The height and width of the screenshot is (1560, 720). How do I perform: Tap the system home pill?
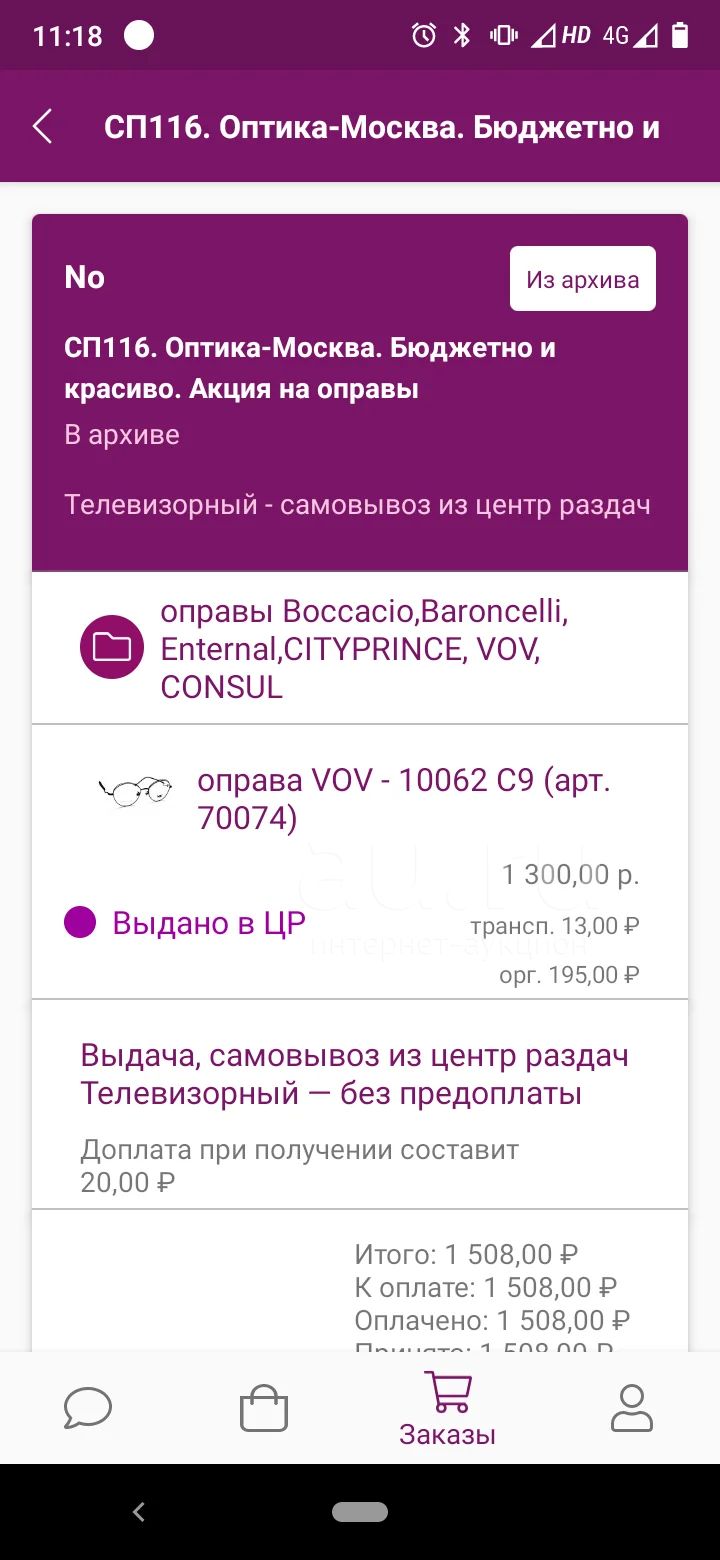click(x=360, y=1512)
